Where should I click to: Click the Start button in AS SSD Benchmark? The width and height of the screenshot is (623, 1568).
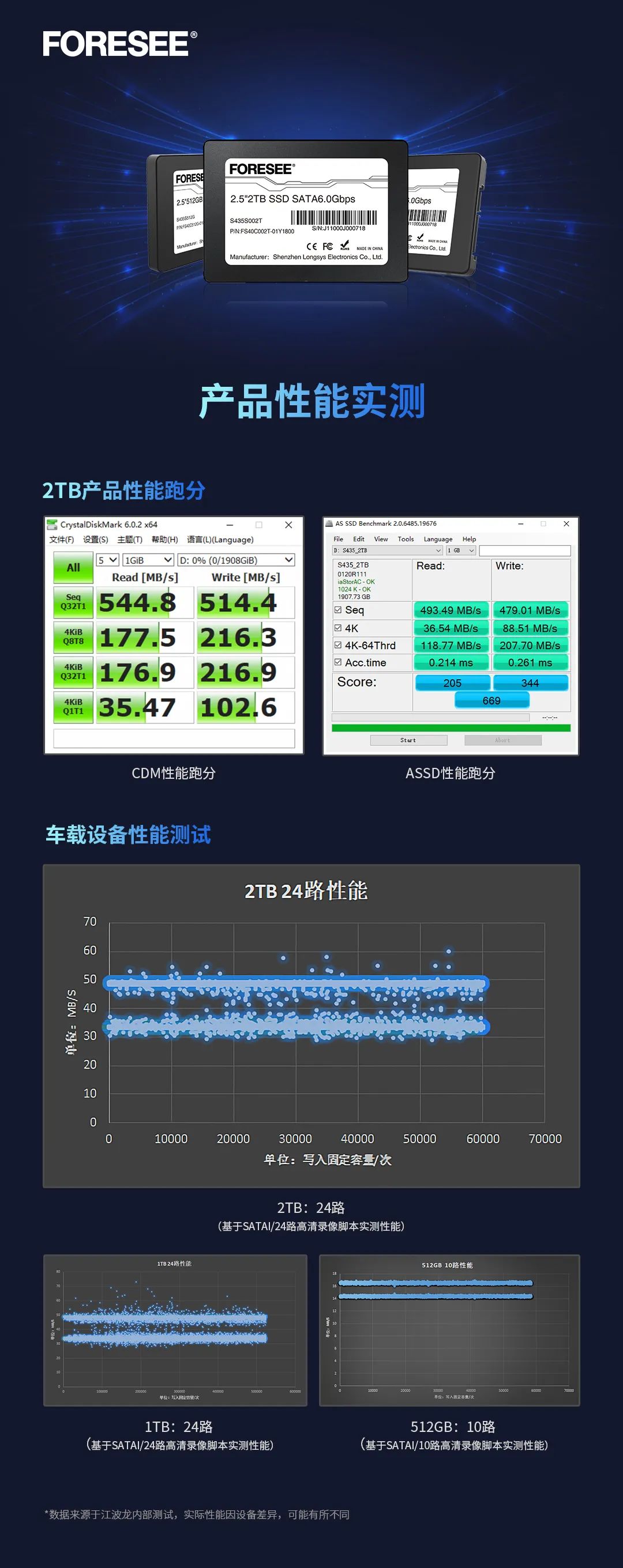coord(408,740)
